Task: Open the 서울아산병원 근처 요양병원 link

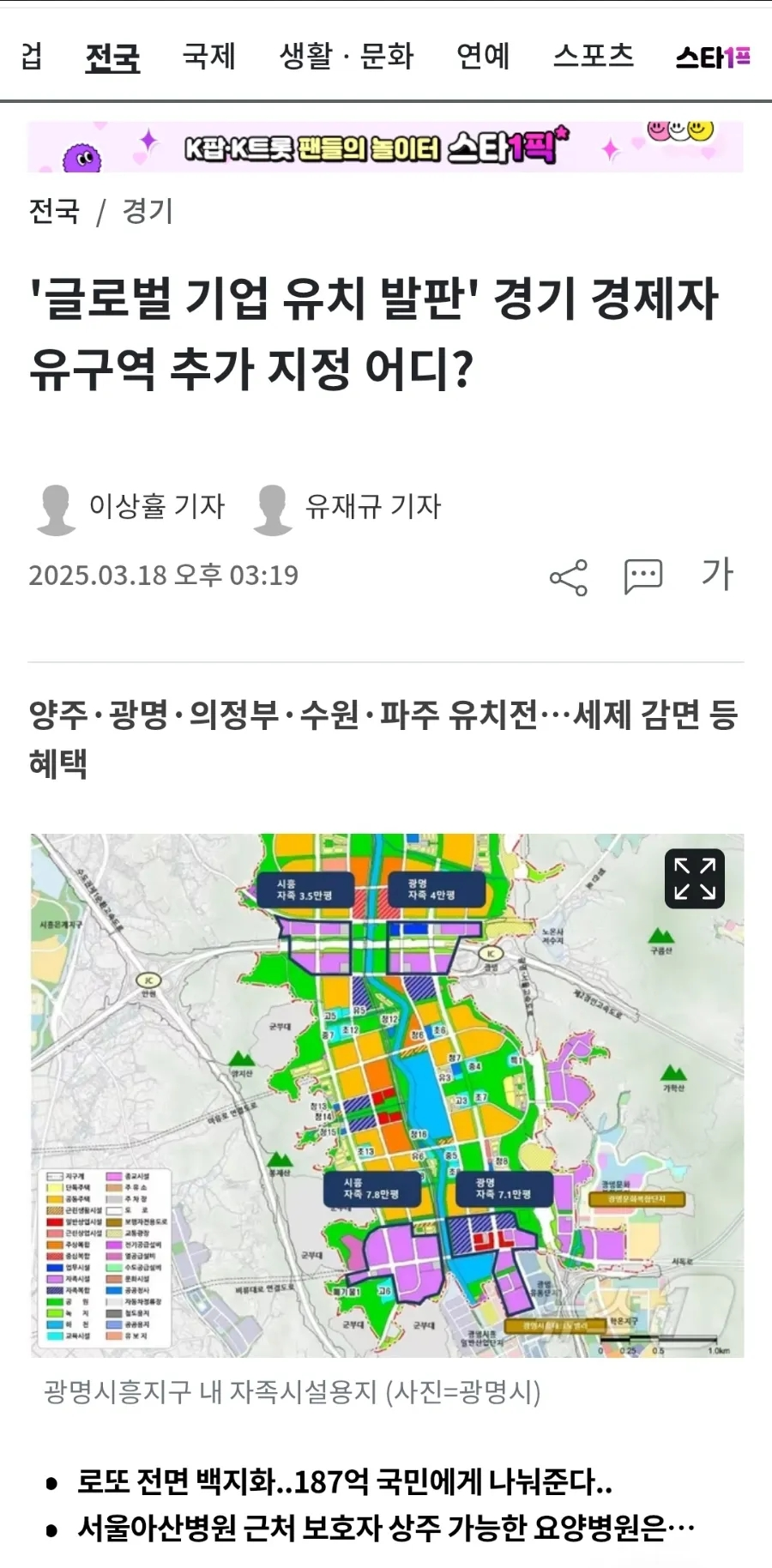Action: click(x=386, y=1528)
